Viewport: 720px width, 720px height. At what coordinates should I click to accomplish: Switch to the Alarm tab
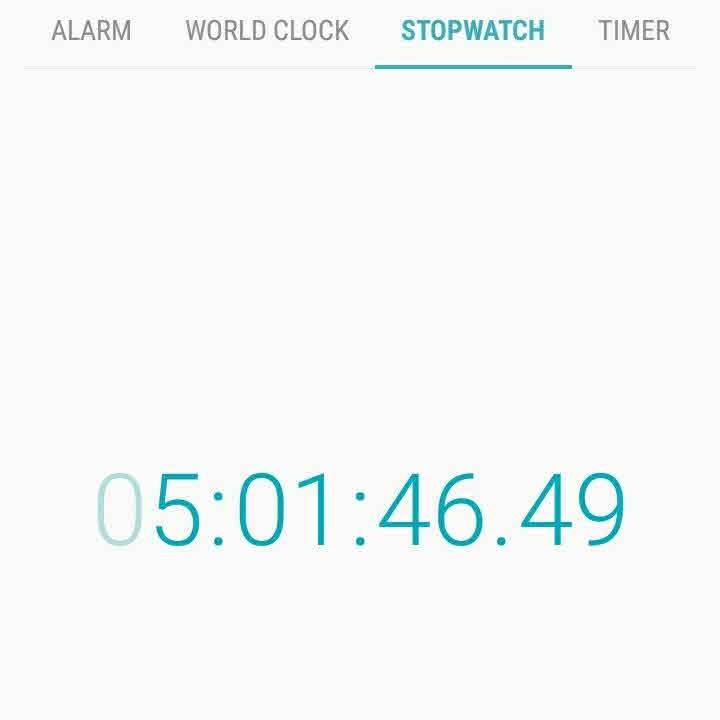[x=91, y=31]
